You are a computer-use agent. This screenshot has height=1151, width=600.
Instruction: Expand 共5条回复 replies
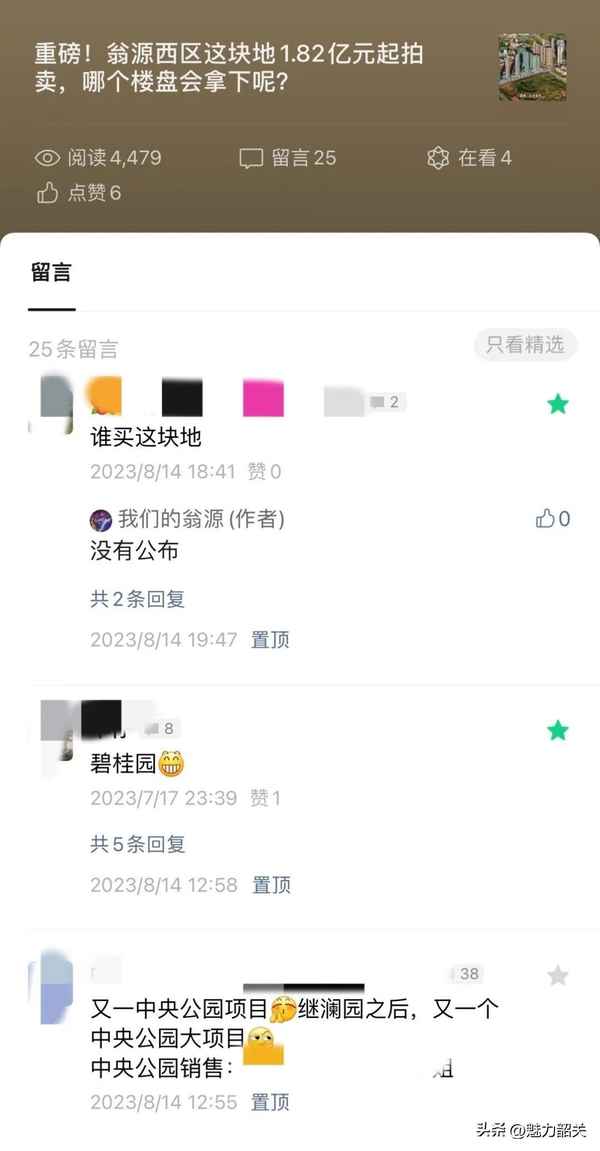click(x=138, y=844)
